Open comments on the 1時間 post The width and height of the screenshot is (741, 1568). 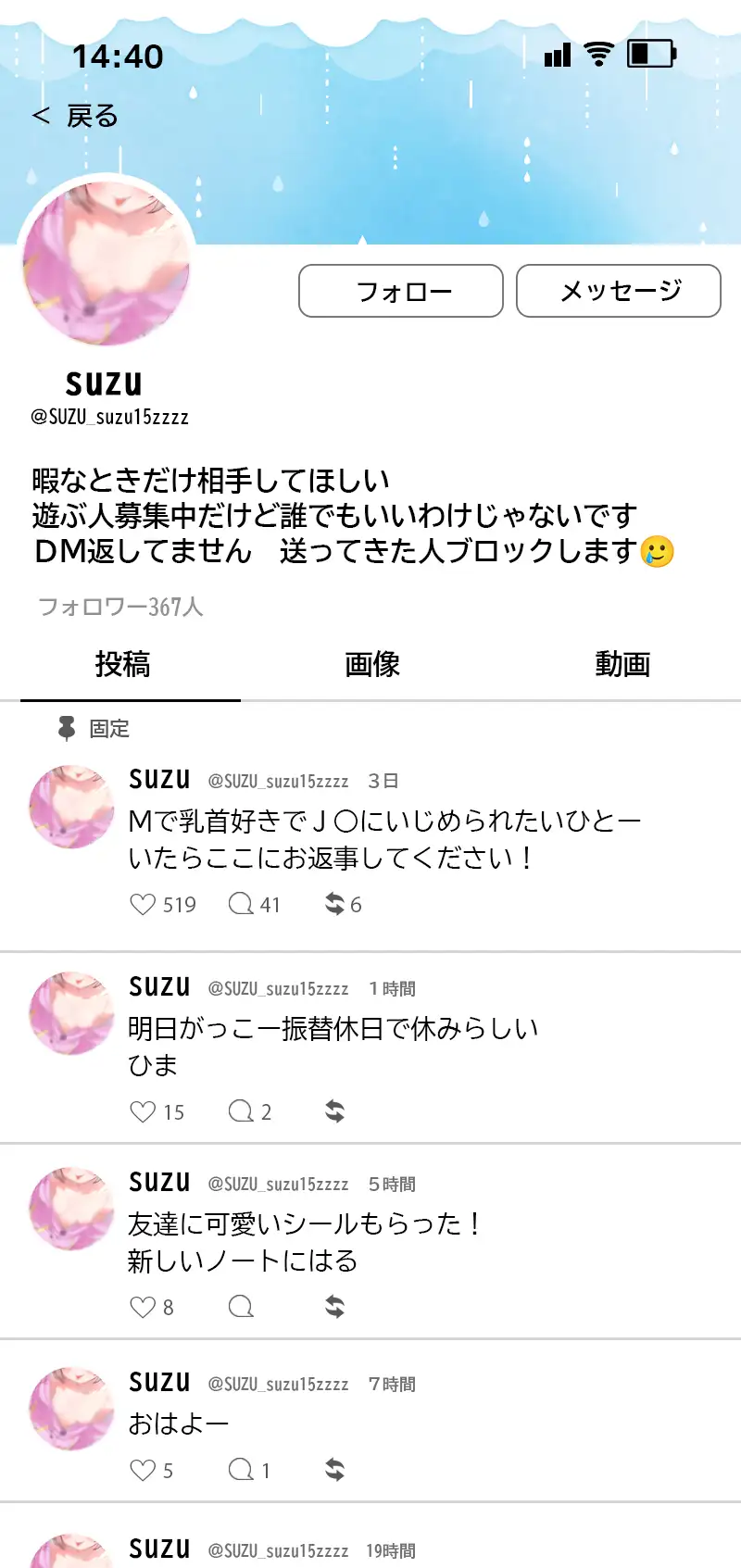241,1111
